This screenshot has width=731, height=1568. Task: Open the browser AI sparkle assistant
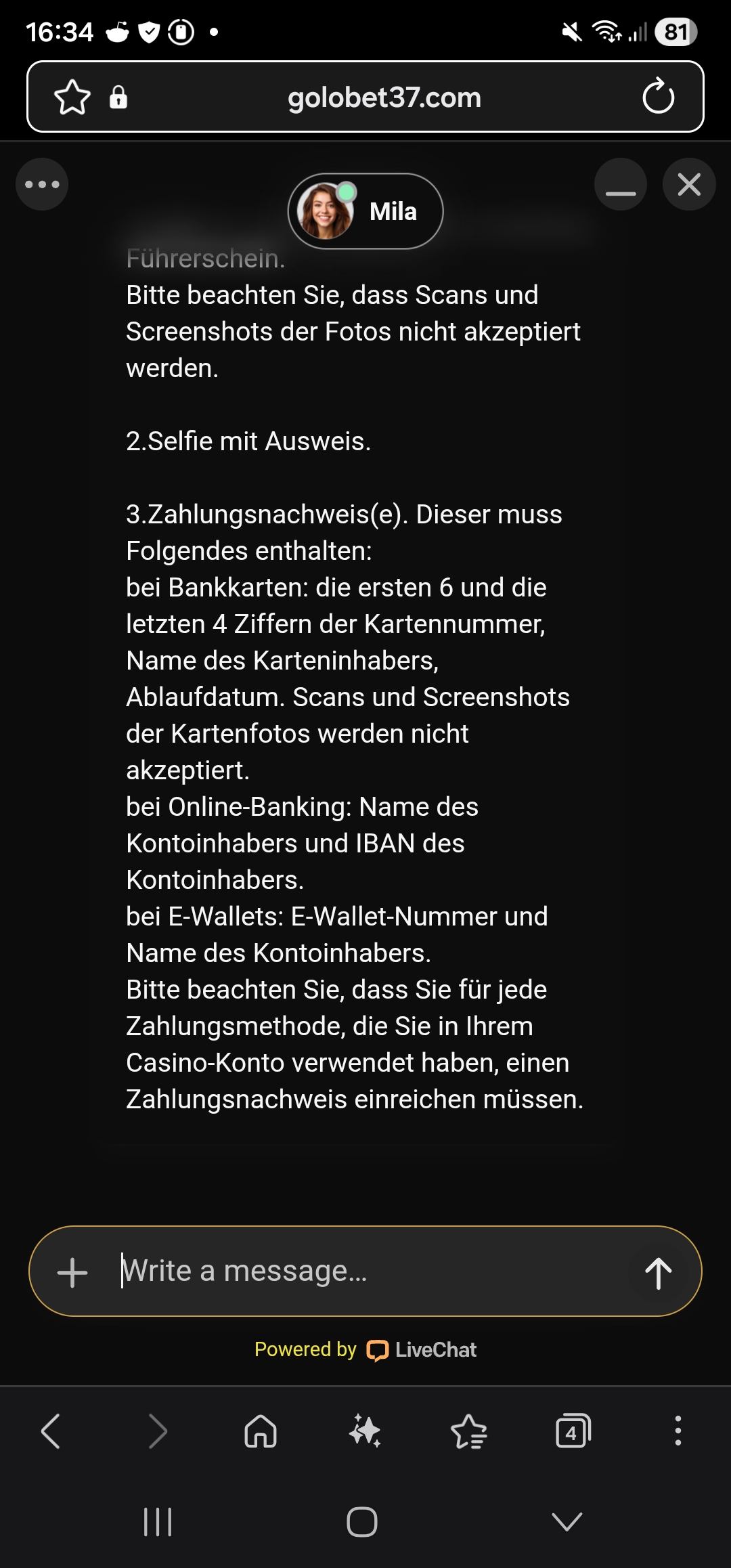click(365, 1431)
